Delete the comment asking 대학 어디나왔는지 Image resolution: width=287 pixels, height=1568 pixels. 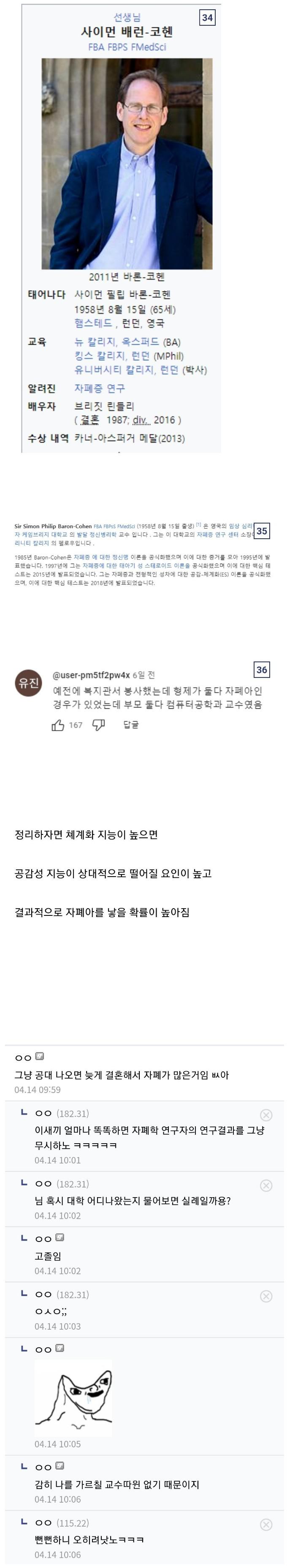(265, 1185)
